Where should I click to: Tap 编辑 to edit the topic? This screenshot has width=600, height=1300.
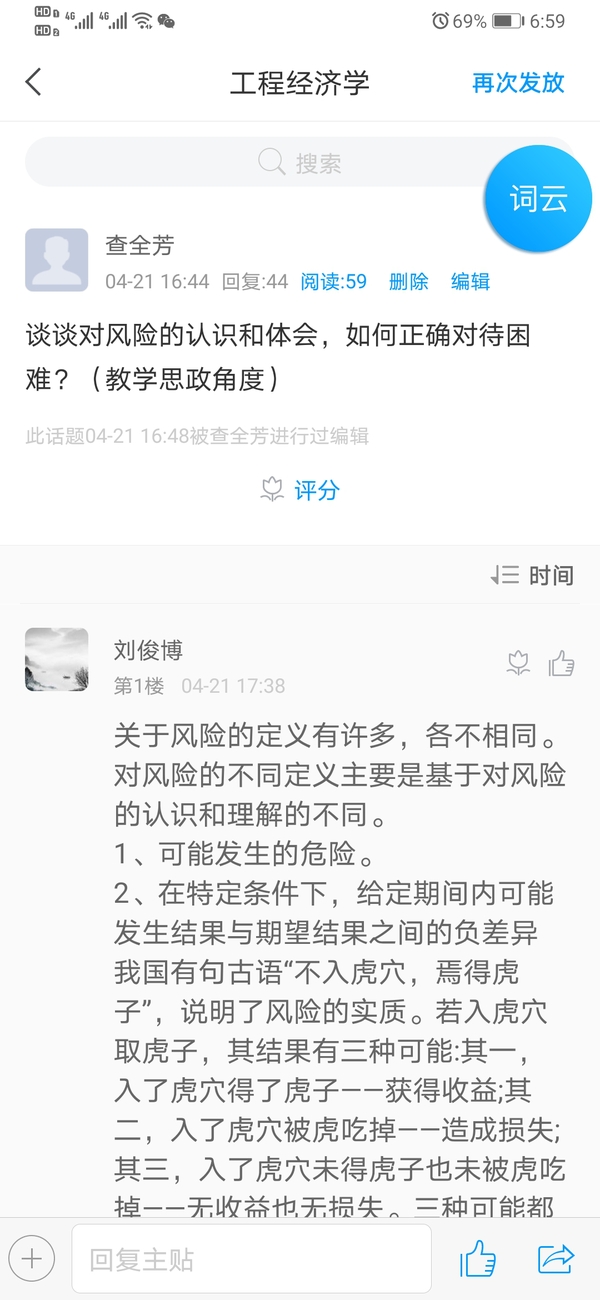(x=470, y=282)
